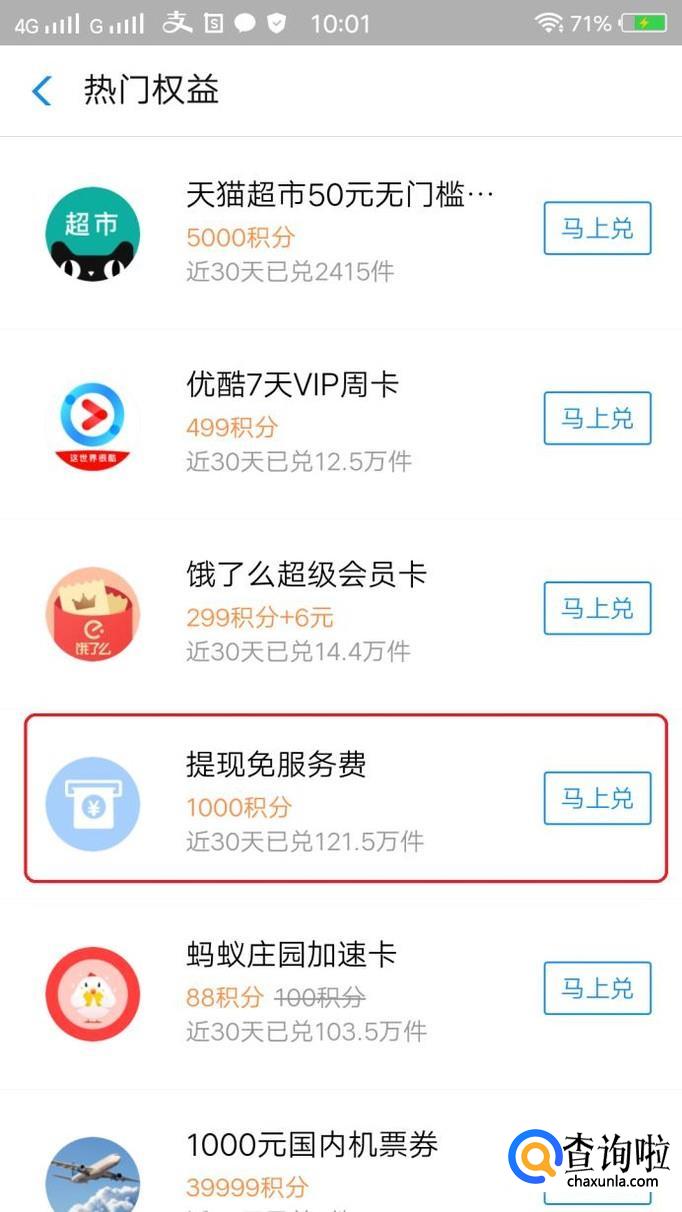This screenshot has width=682, height=1212.
Task: Tap 马上兑 for 饿了么超级会员卡
Action: (597, 608)
